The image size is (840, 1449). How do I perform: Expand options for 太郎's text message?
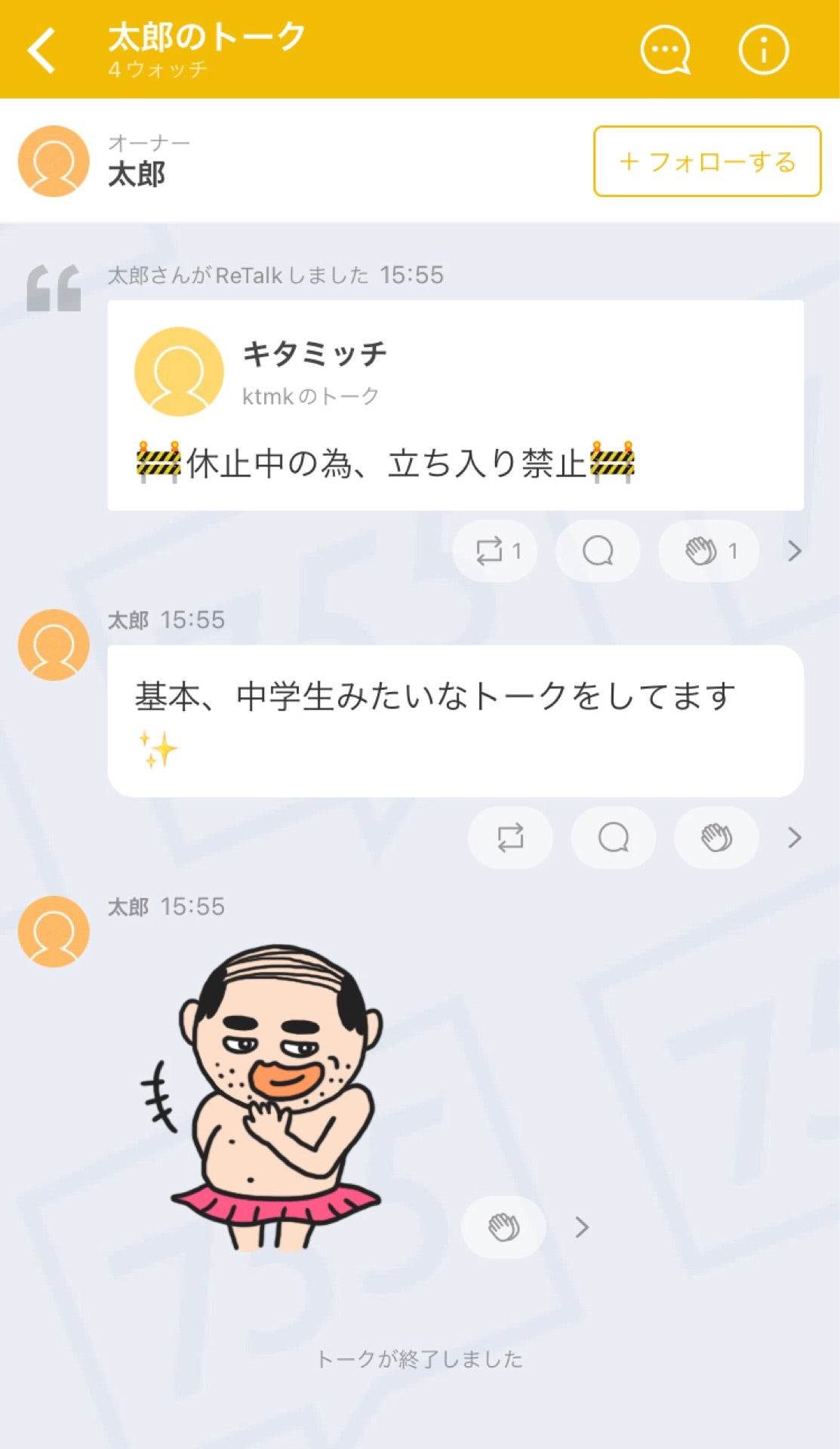pos(793,838)
